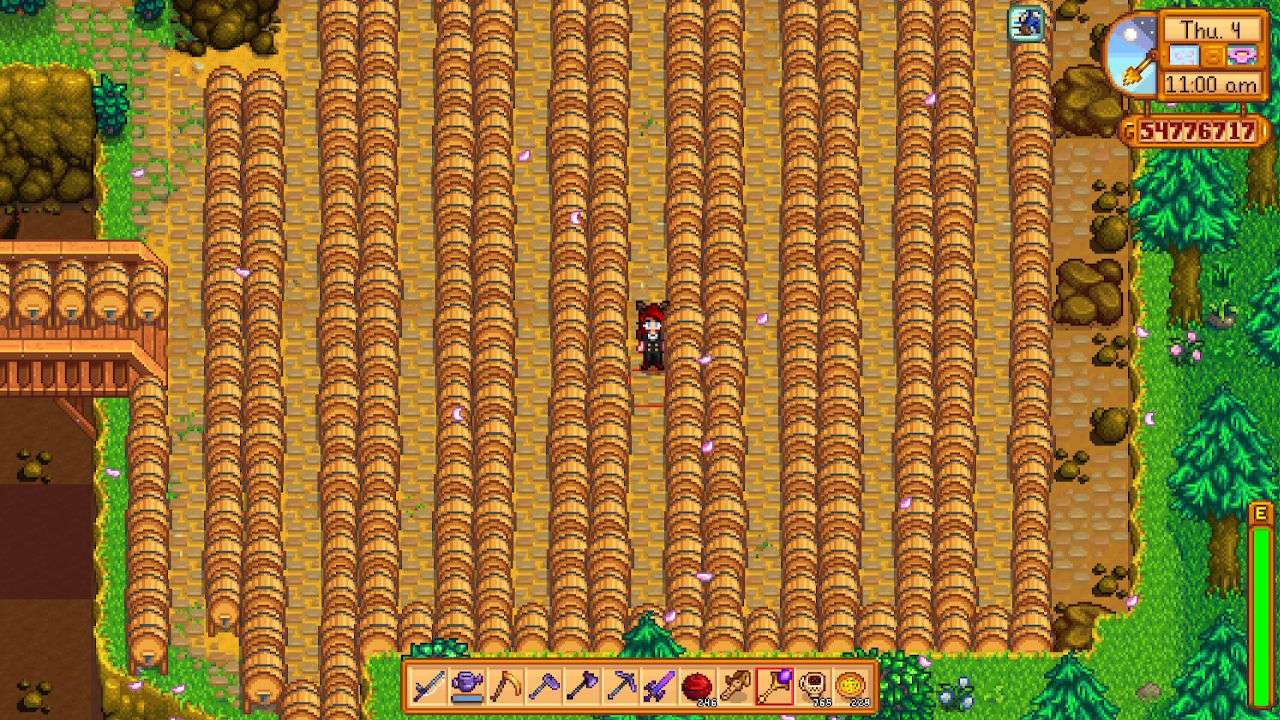Equip the purple Galaxy Sword
The image size is (1280, 720).
tap(657, 686)
